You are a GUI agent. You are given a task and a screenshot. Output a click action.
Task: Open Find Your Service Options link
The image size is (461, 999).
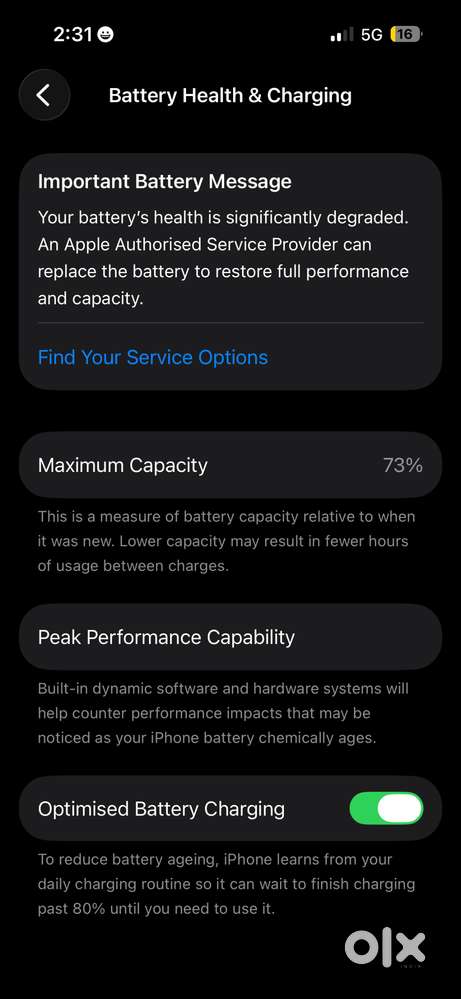click(153, 357)
